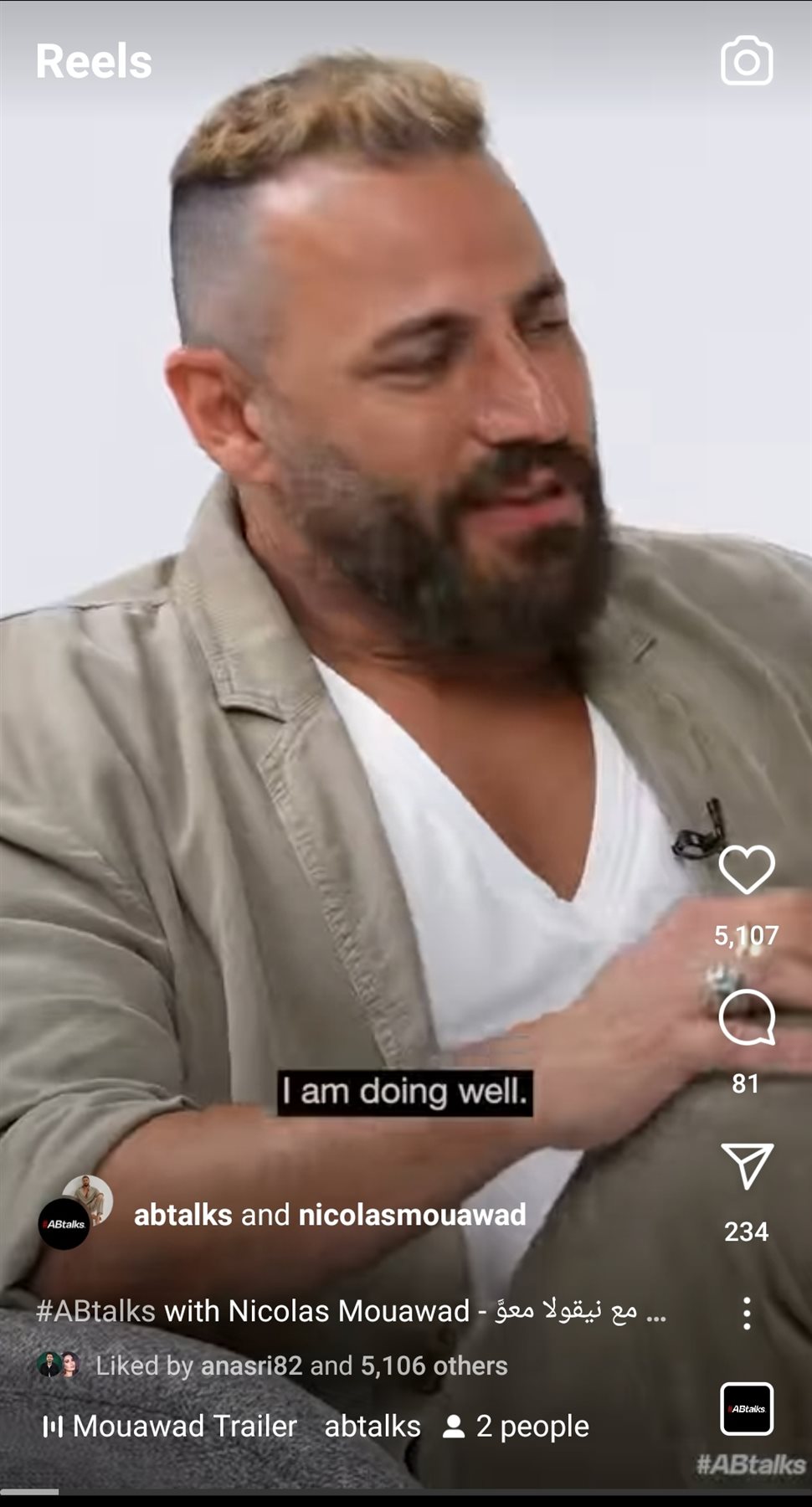Visit the abtalks profile from the username

click(182, 1215)
